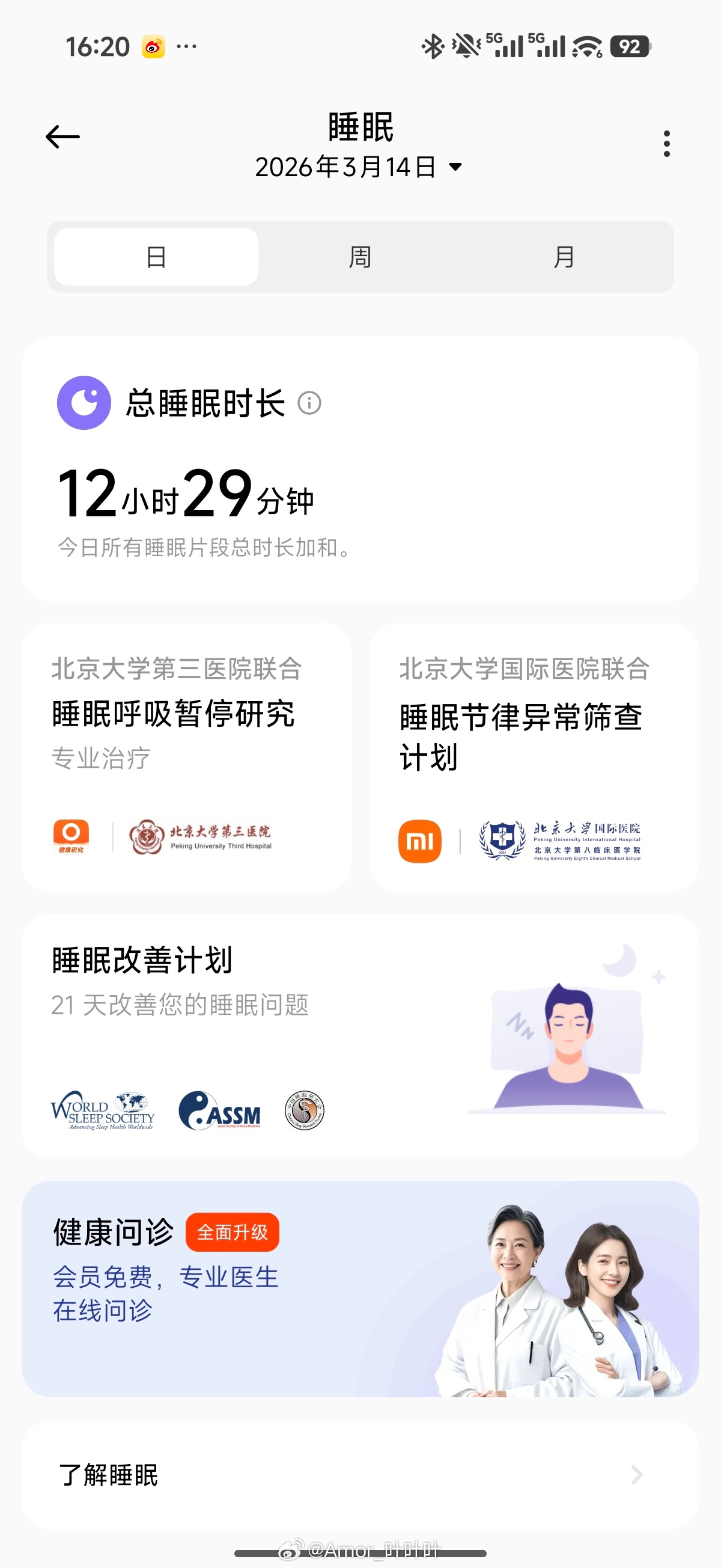Expand the 了解睡眠 section chevron
Viewport: 721px width, 1568px height.
coord(636,1475)
